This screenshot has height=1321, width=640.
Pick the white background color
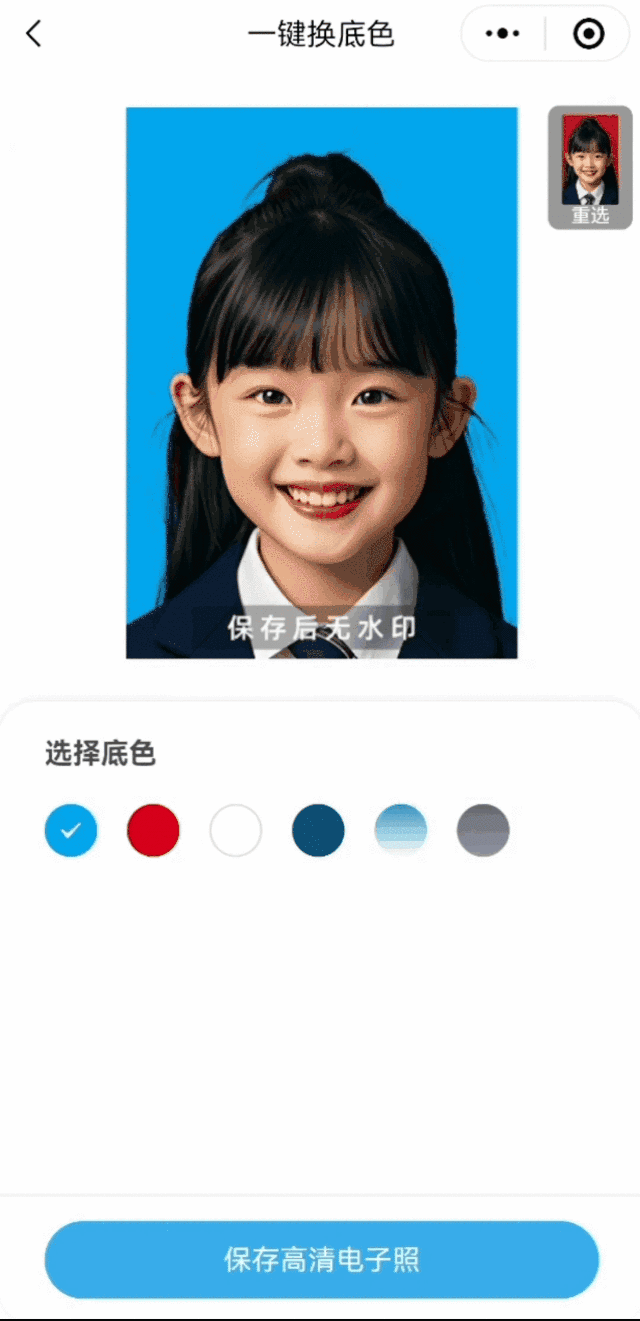(x=236, y=830)
